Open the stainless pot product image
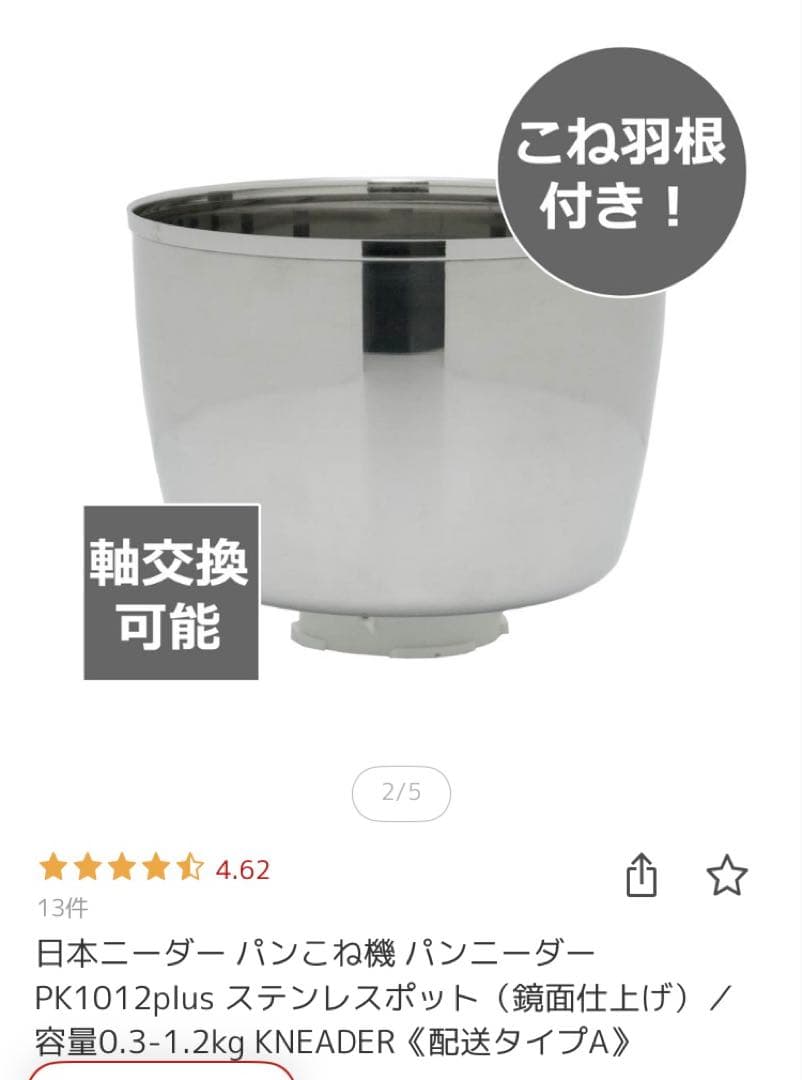 pyautogui.click(x=400, y=400)
